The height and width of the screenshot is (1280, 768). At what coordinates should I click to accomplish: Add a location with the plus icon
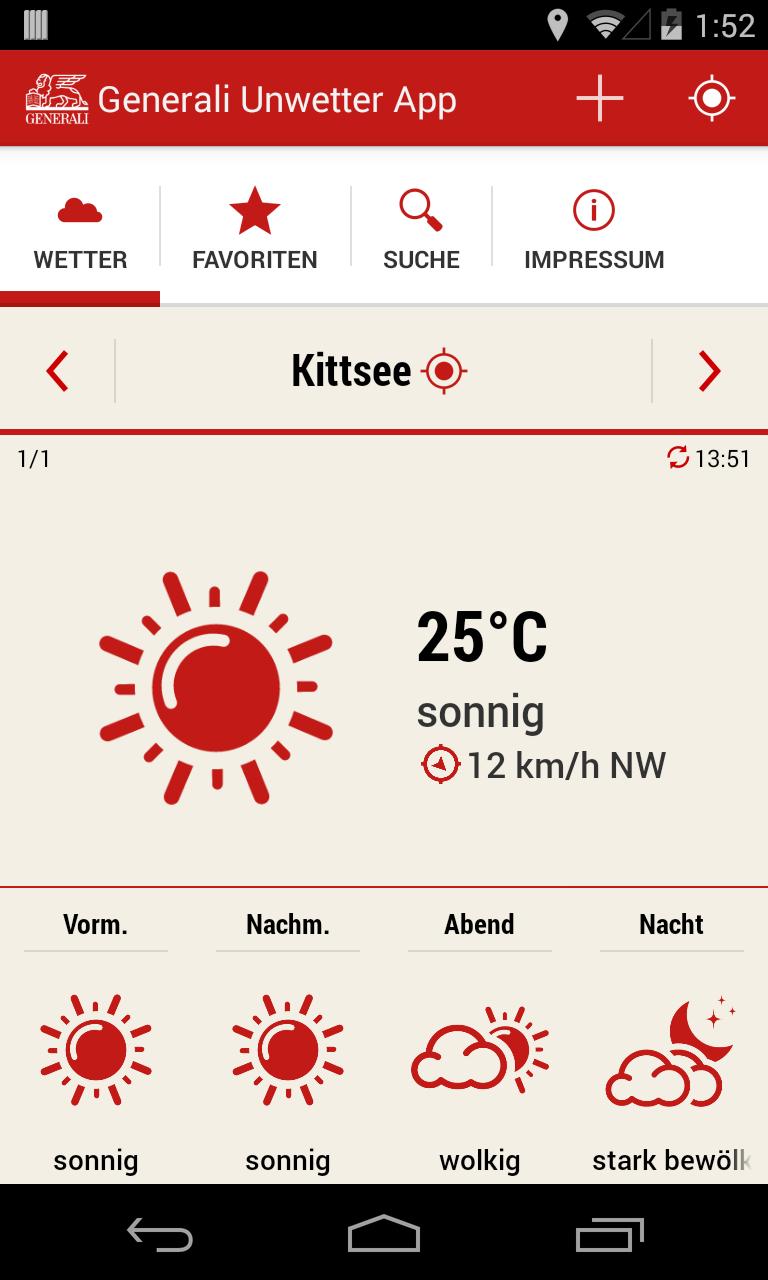tap(599, 98)
